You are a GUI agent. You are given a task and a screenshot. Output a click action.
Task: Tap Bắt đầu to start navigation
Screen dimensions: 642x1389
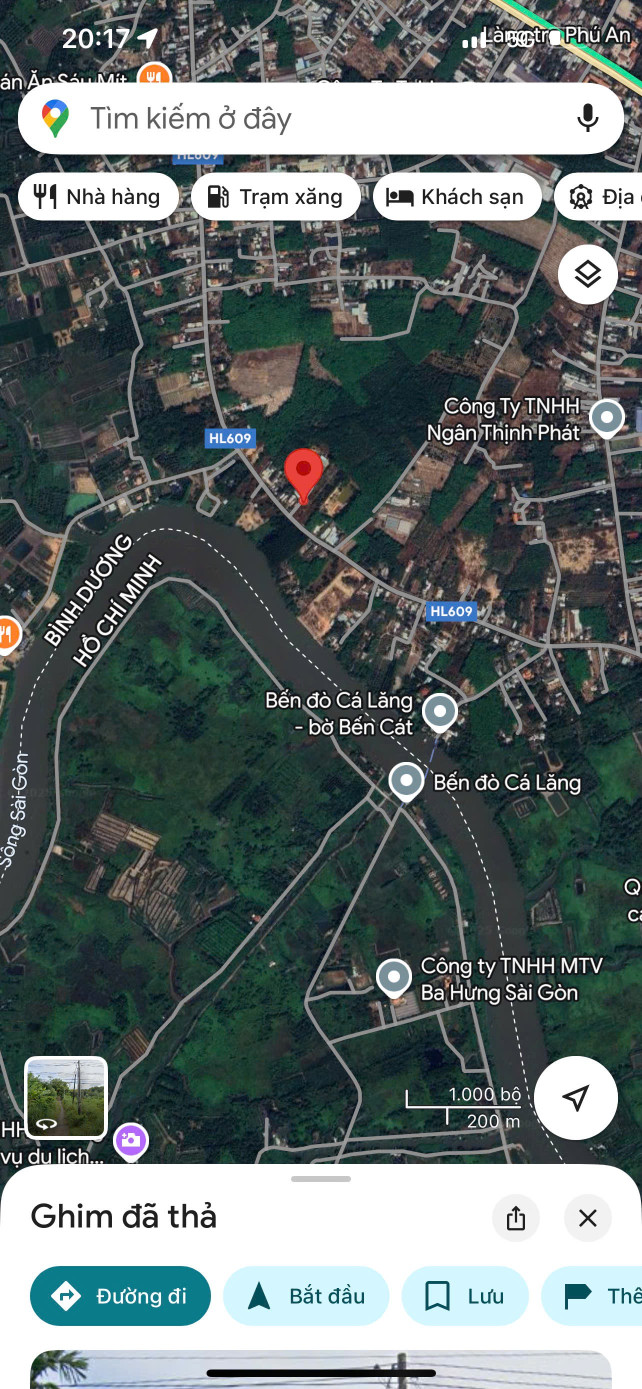coord(307,1296)
